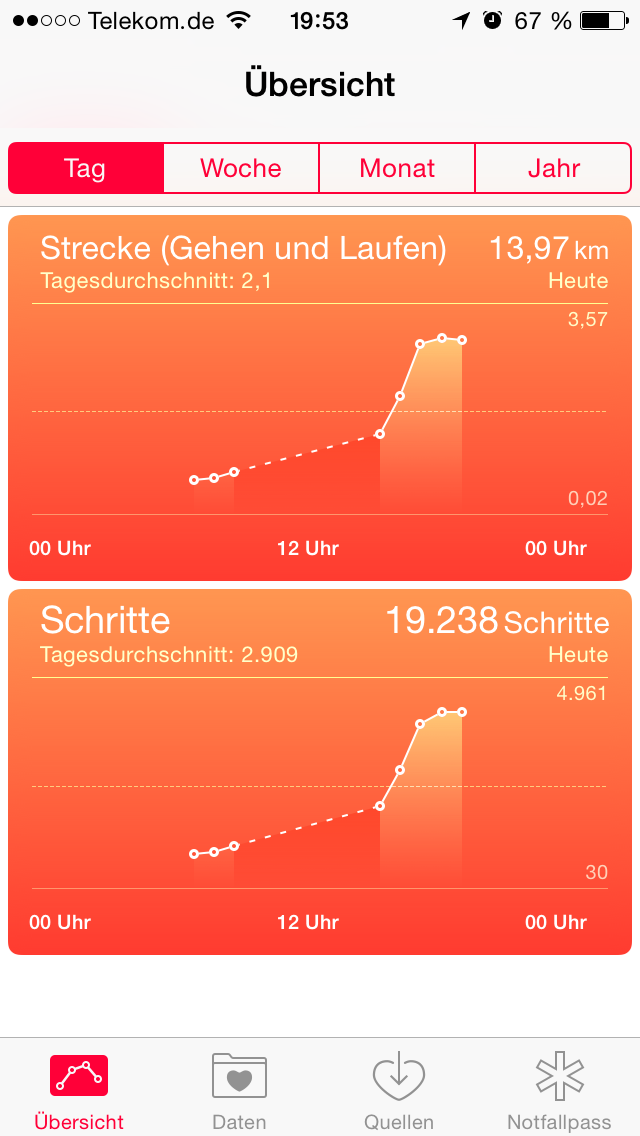Select the Tag segment
The height and width of the screenshot is (1136, 640).
point(86,168)
